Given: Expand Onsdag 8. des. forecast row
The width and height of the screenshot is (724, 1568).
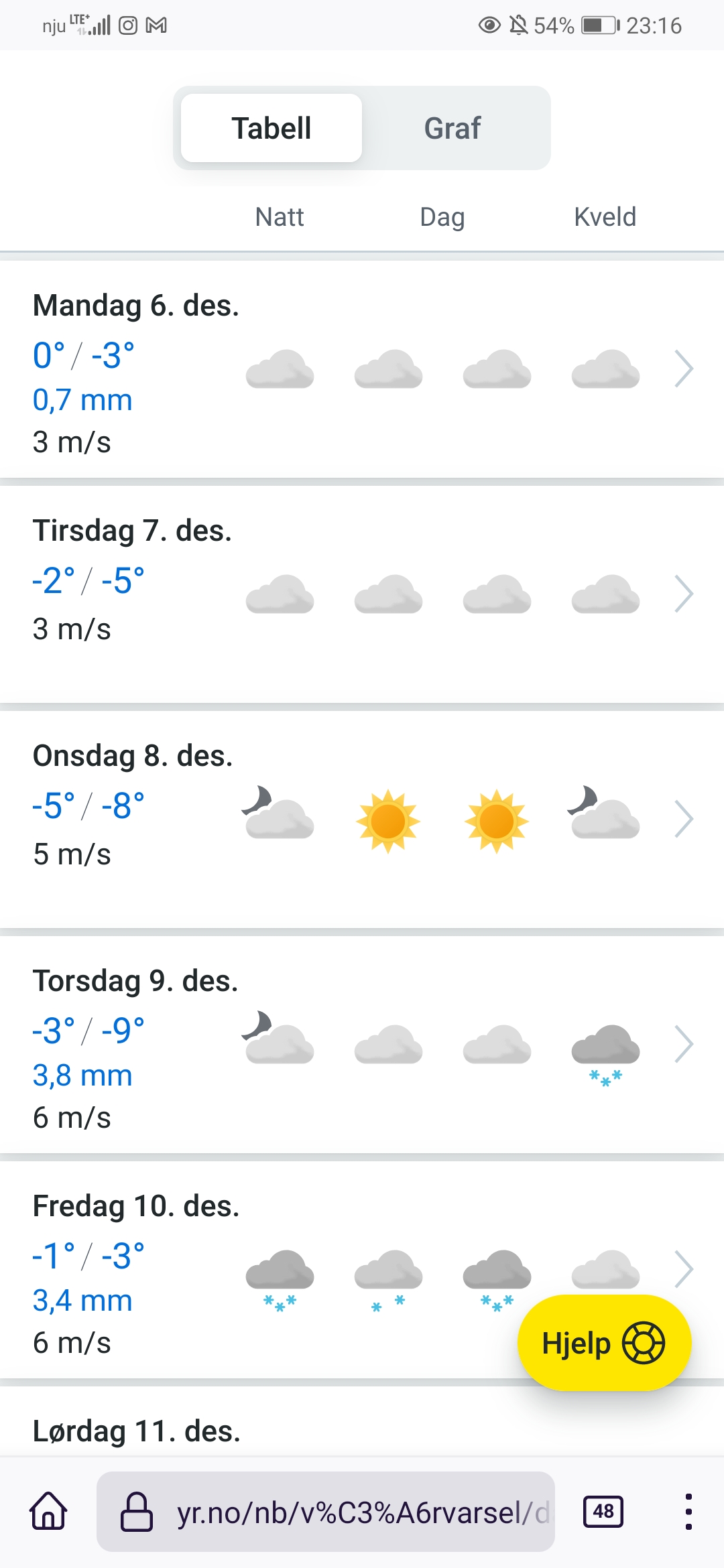Looking at the screenshot, I should point(683,820).
